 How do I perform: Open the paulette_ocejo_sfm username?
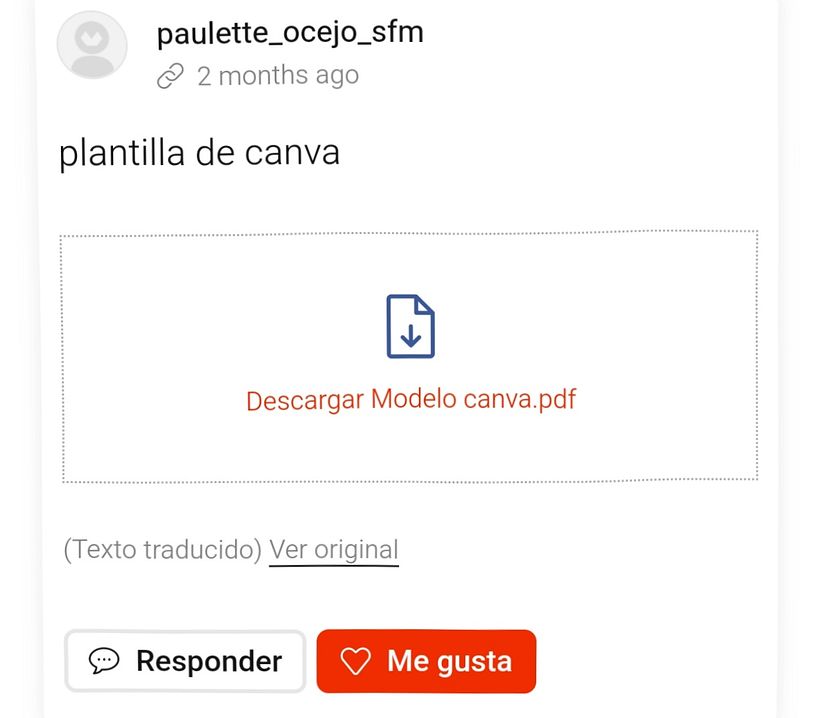290,32
